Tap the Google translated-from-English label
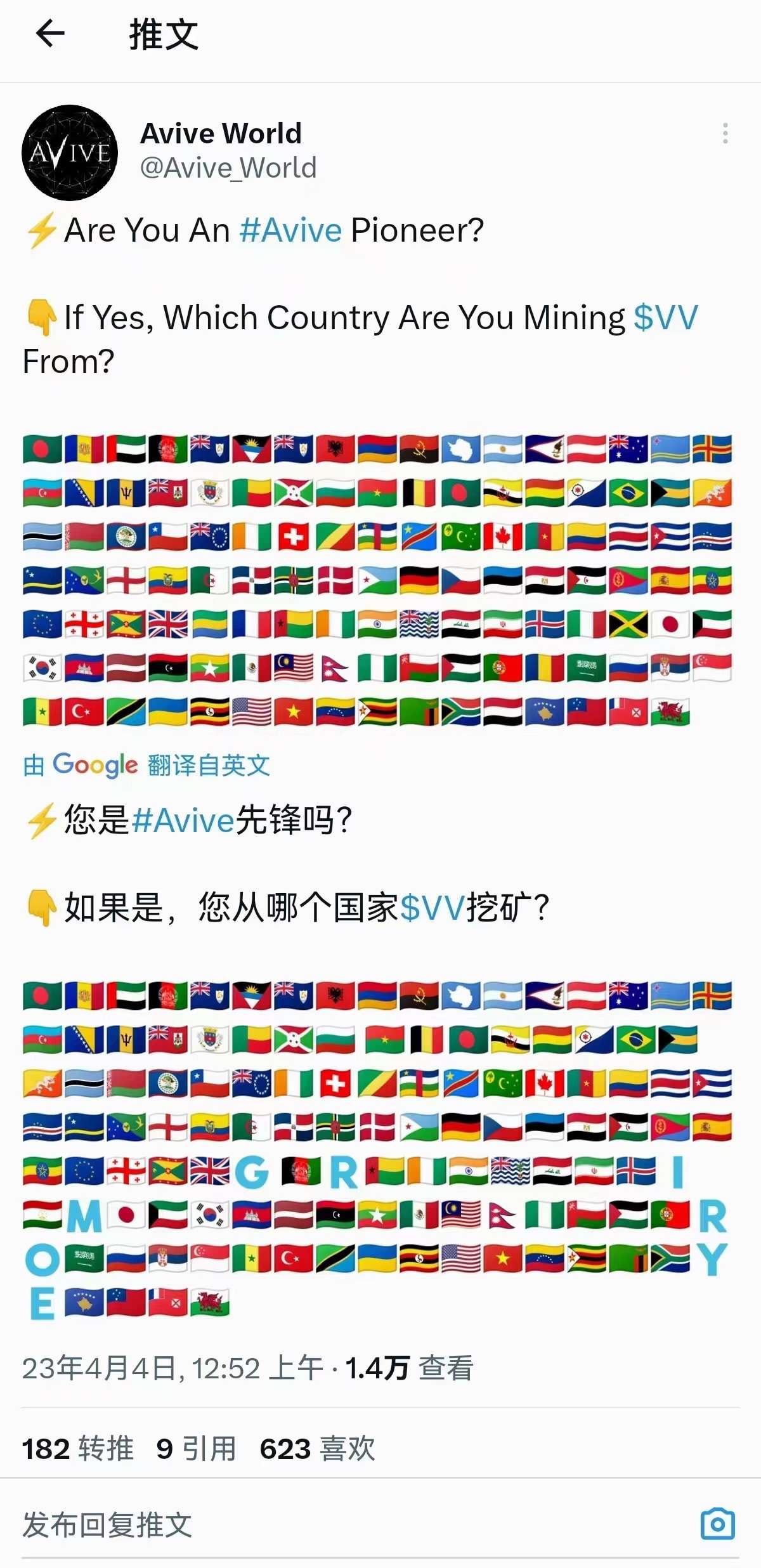The image size is (761, 1568). (x=146, y=765)
